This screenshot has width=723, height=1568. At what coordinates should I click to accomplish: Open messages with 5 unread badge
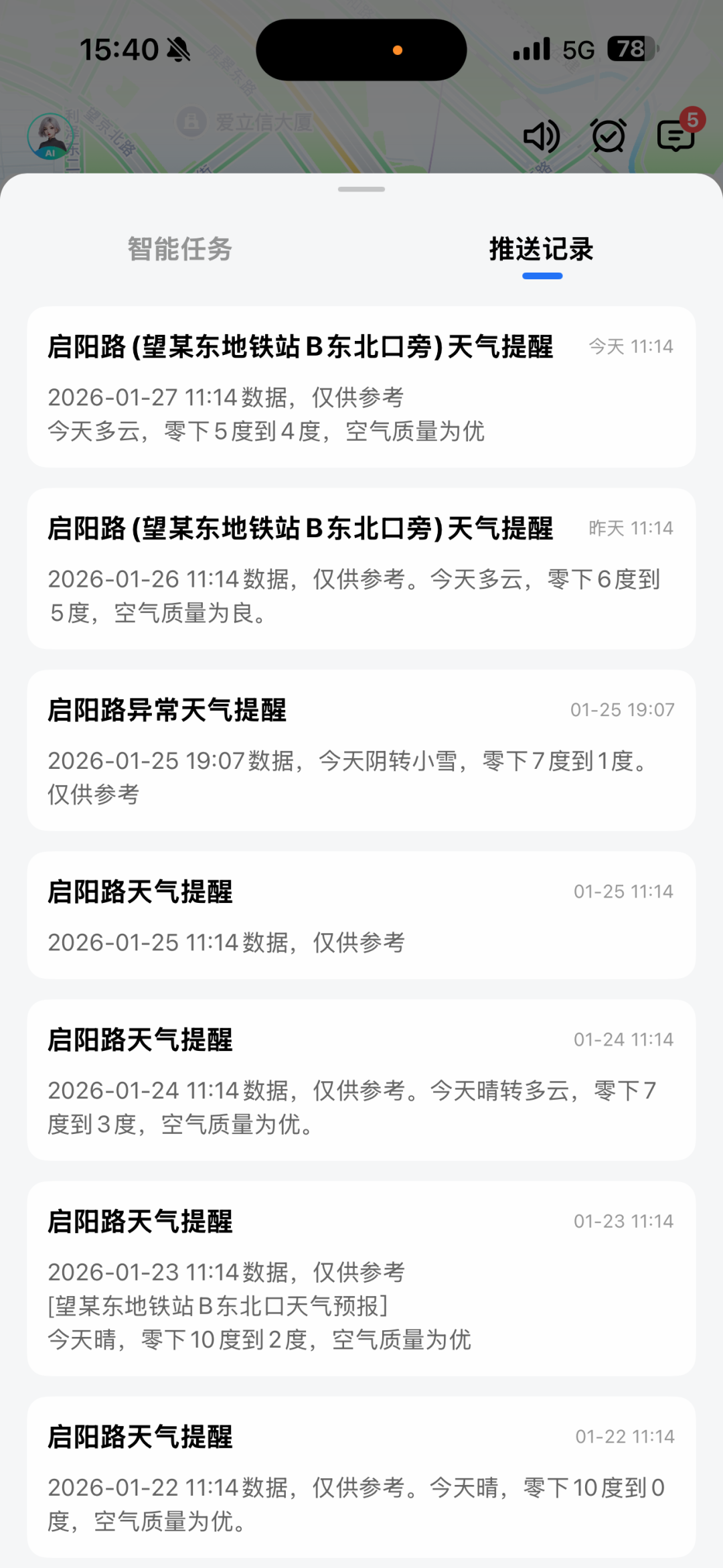(677, 135)
